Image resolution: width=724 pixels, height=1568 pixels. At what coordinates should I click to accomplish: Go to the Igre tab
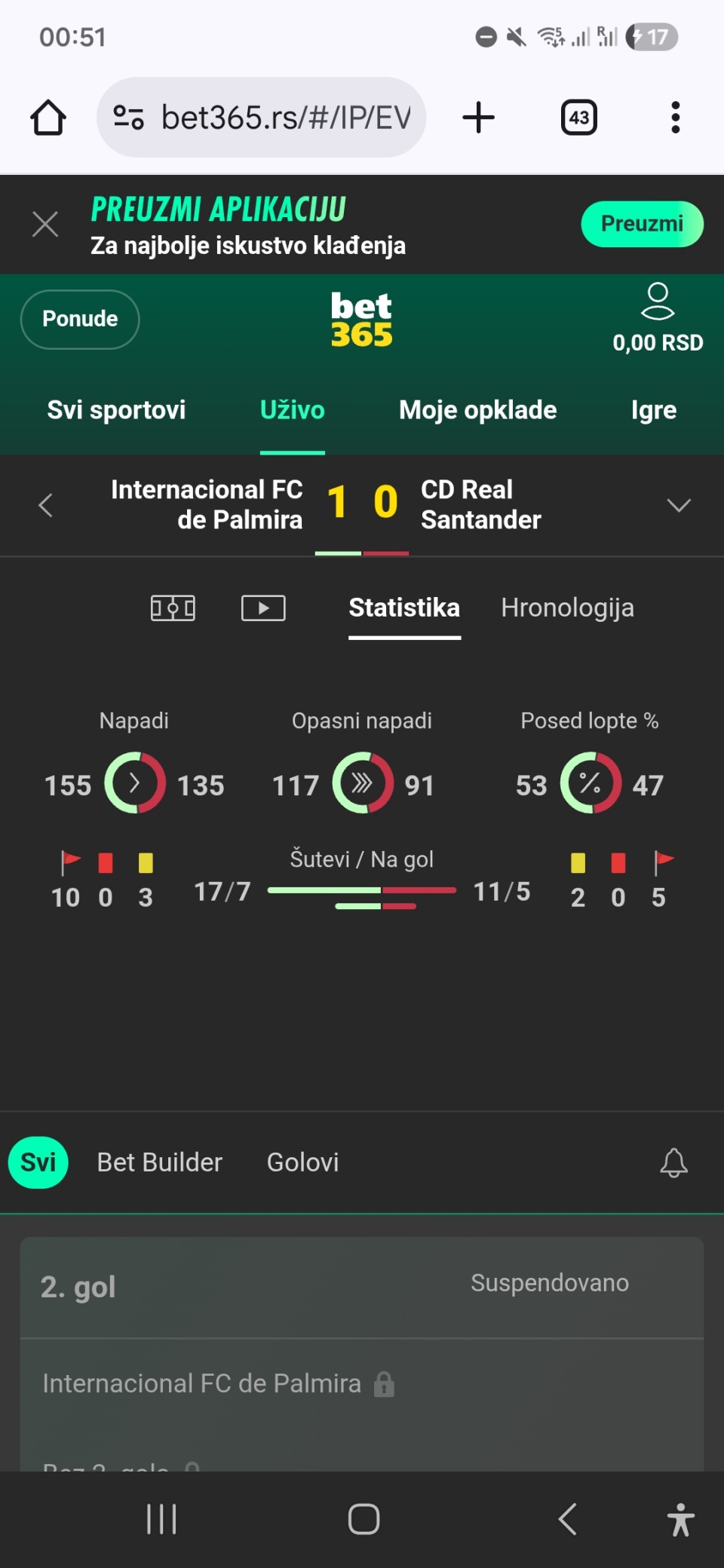coord(653,410)
